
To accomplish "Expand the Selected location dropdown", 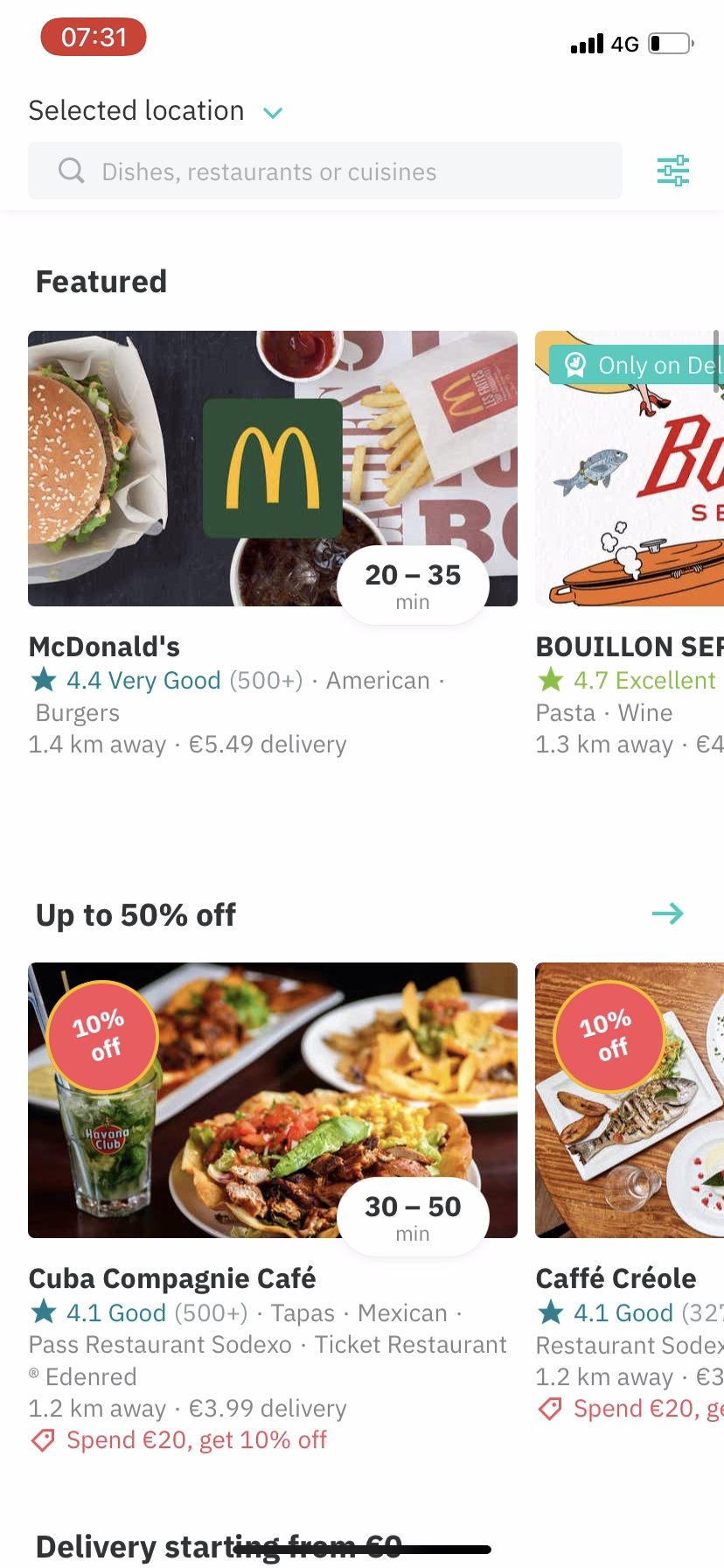I will [272, 113].
